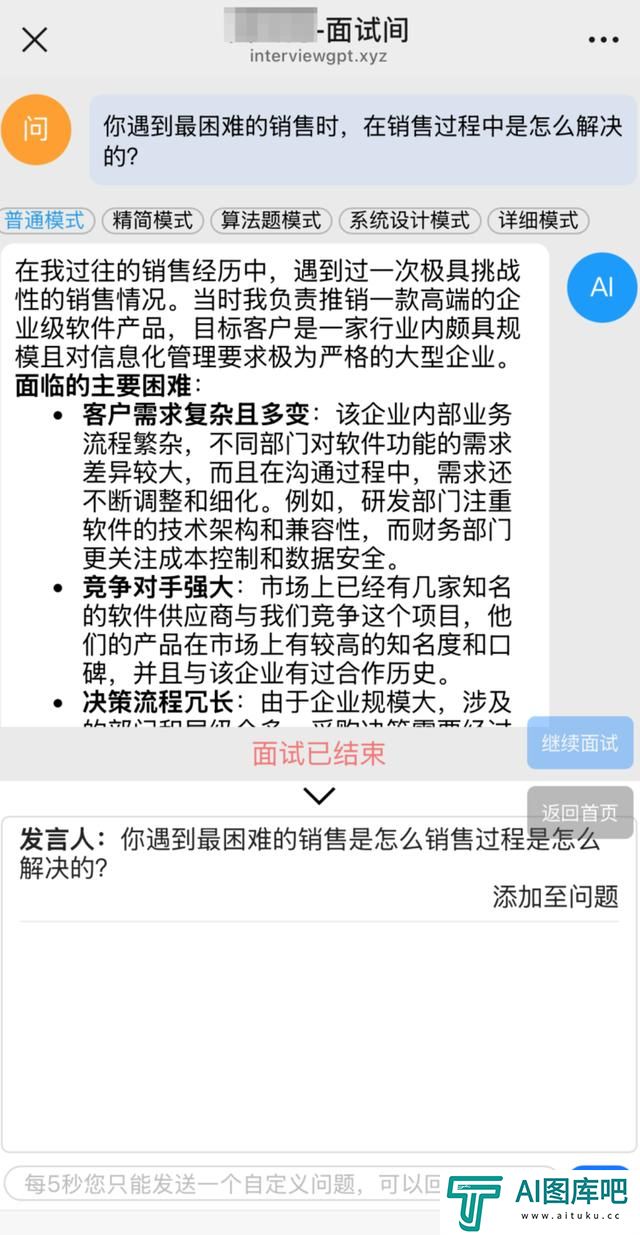
Task: Collapse the panel with the down chevron
Action: point(319,796)
